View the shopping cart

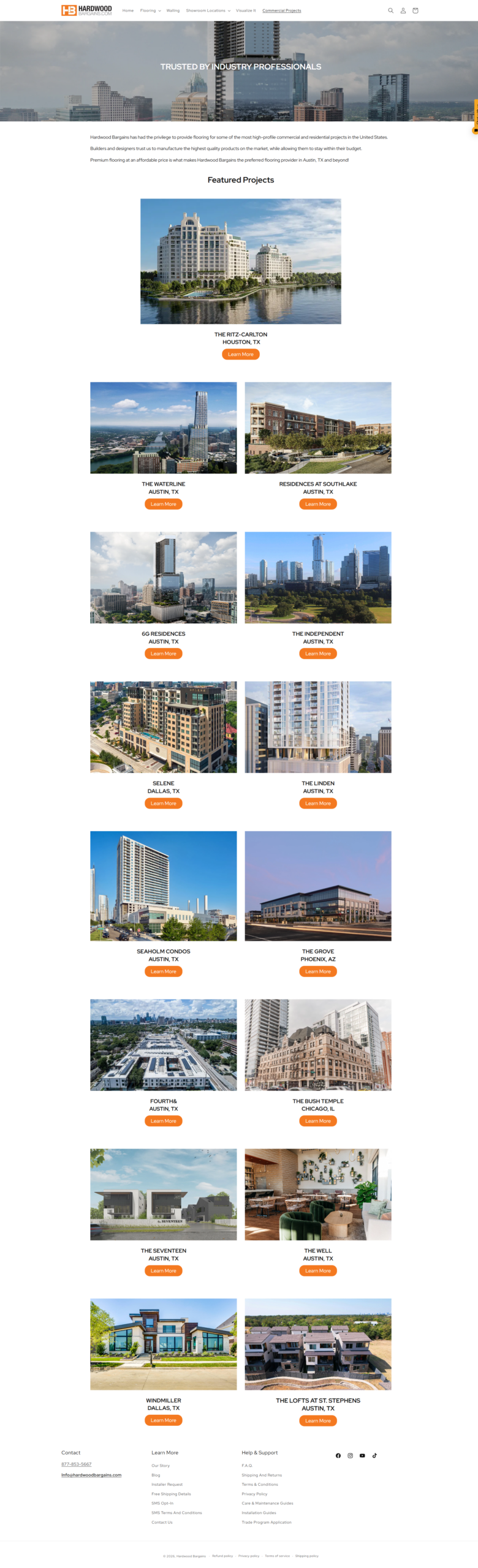point(415,10)
